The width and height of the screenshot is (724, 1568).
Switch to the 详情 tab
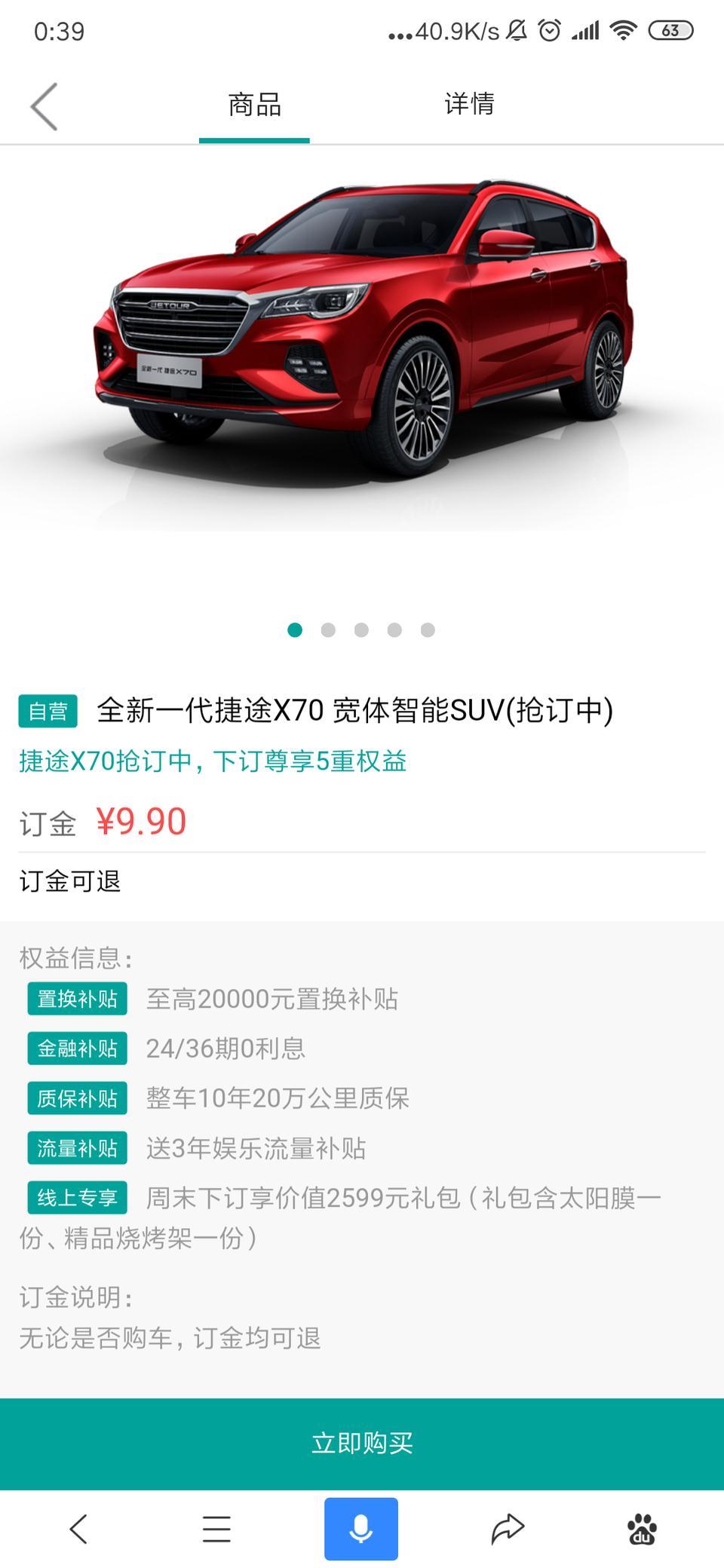tap(469, 104)
